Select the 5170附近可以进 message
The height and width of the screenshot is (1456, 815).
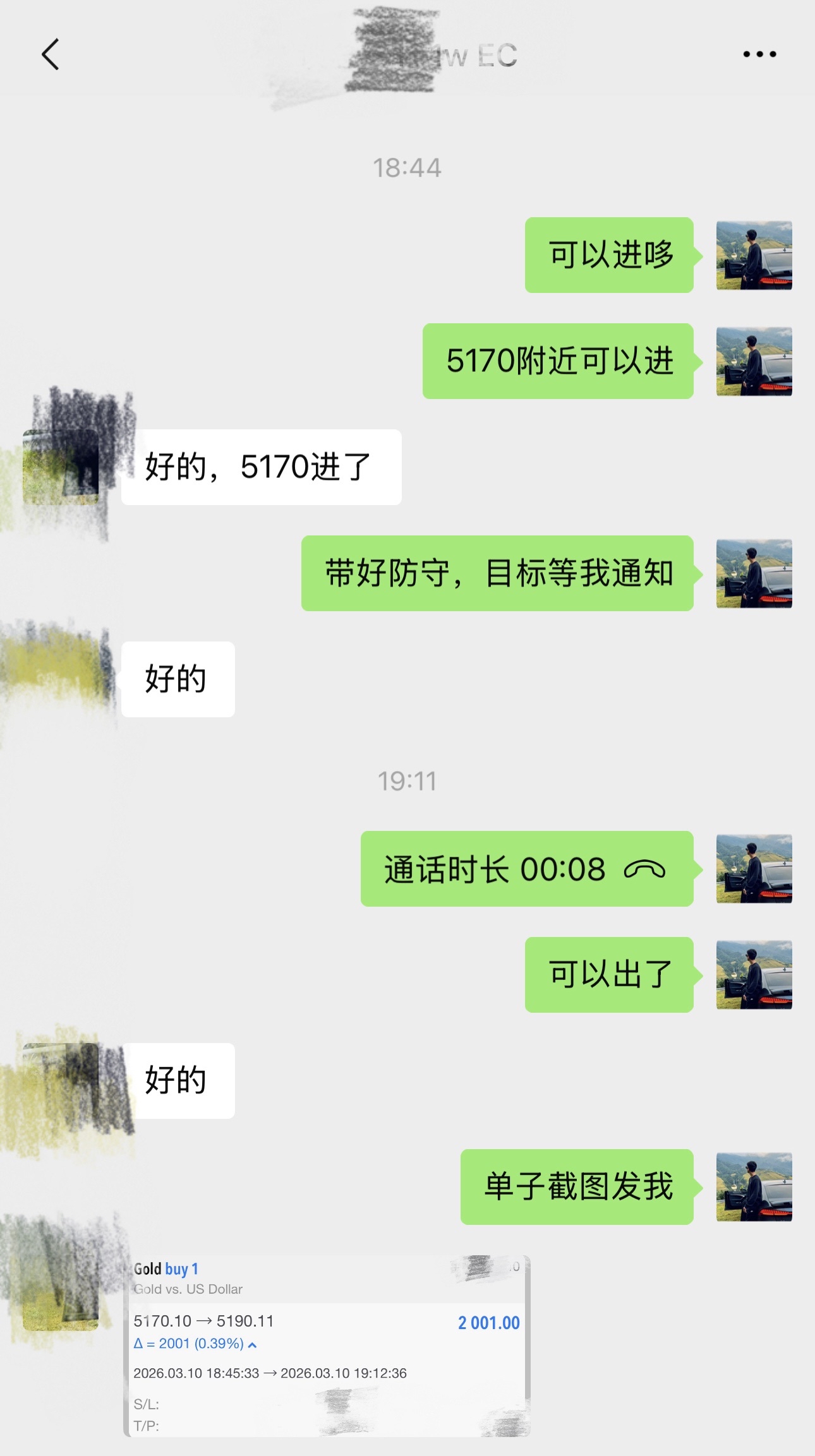[560, 360]
